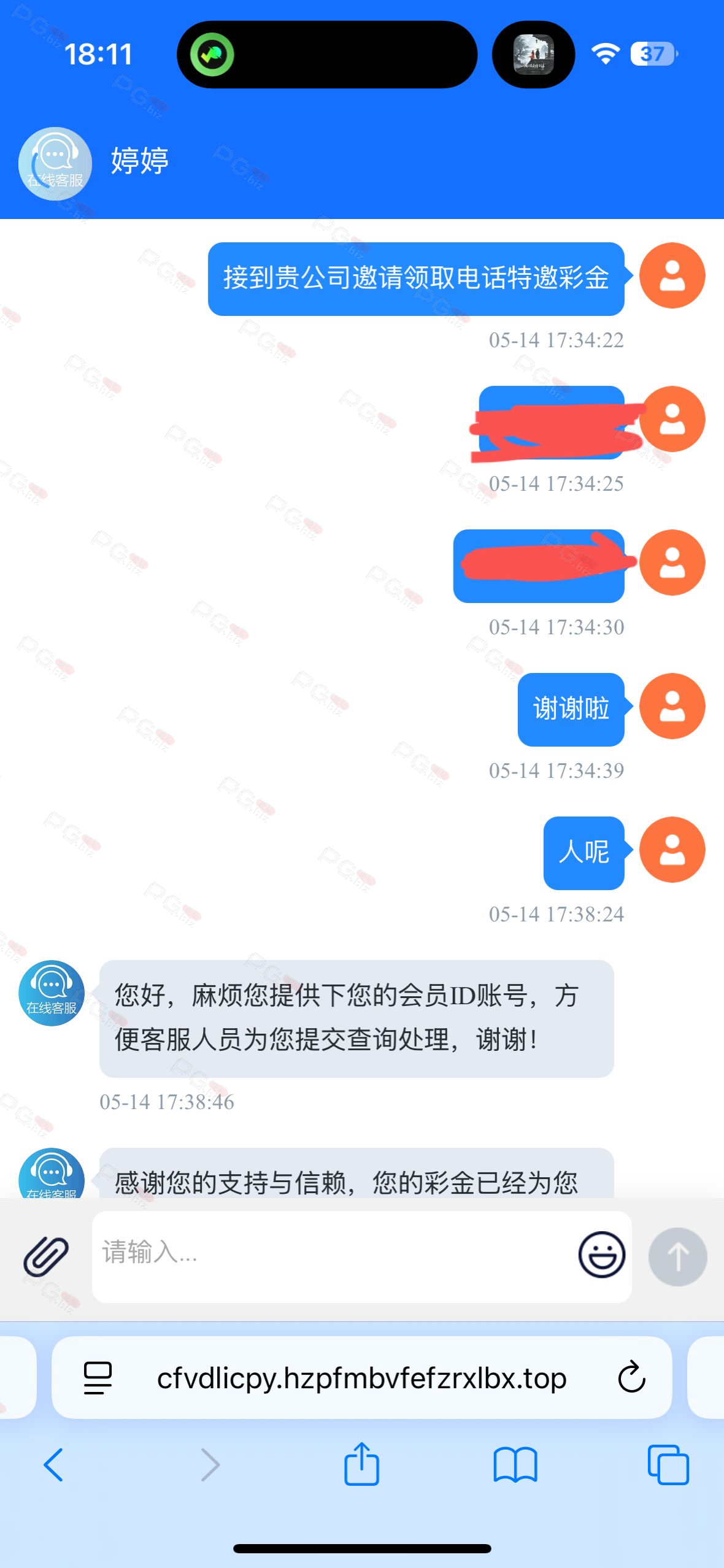Viewport: 724px width, 1568px height.
Task: Open the Safari page settings menu icon
Action: point(98,1378)
